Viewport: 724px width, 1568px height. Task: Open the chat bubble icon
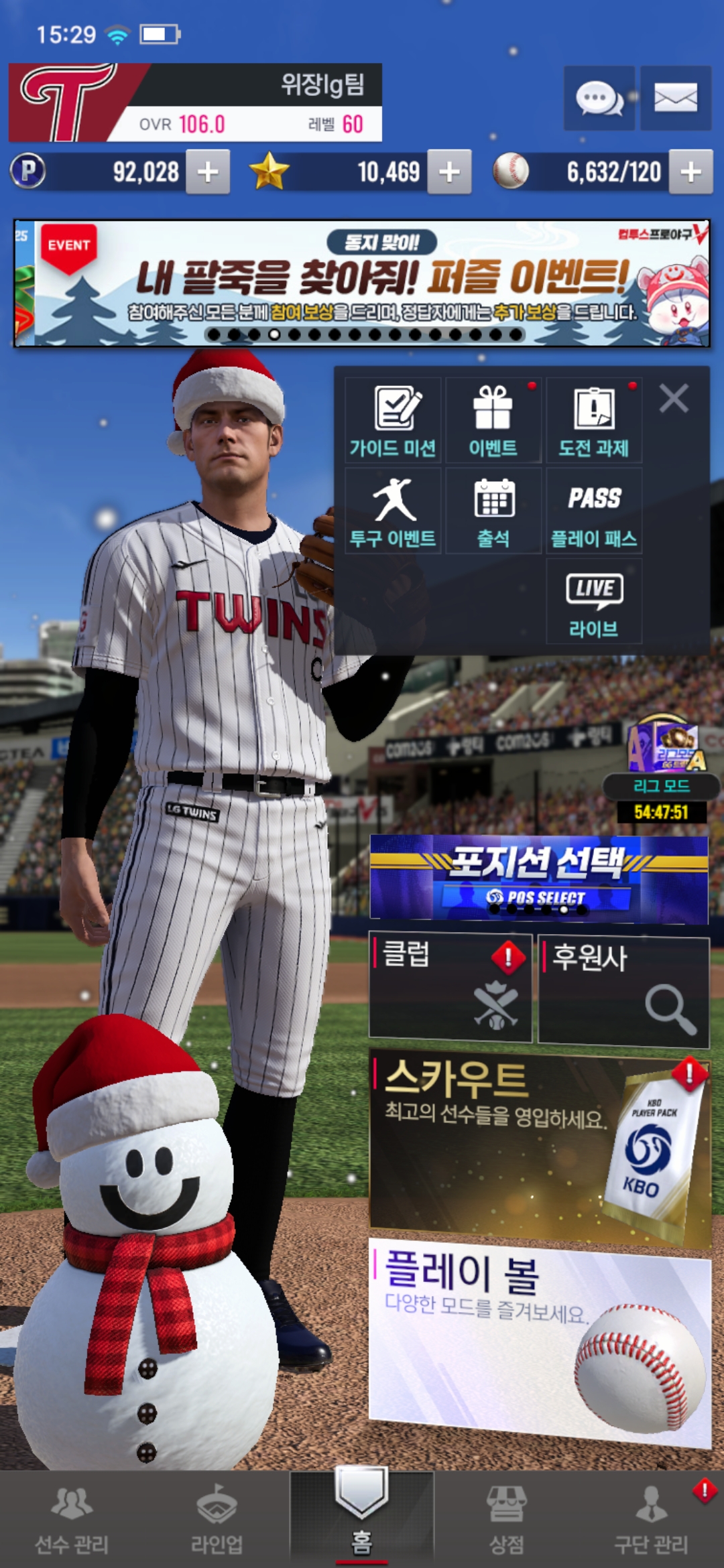pyautogui.click(x=599, y=99)
